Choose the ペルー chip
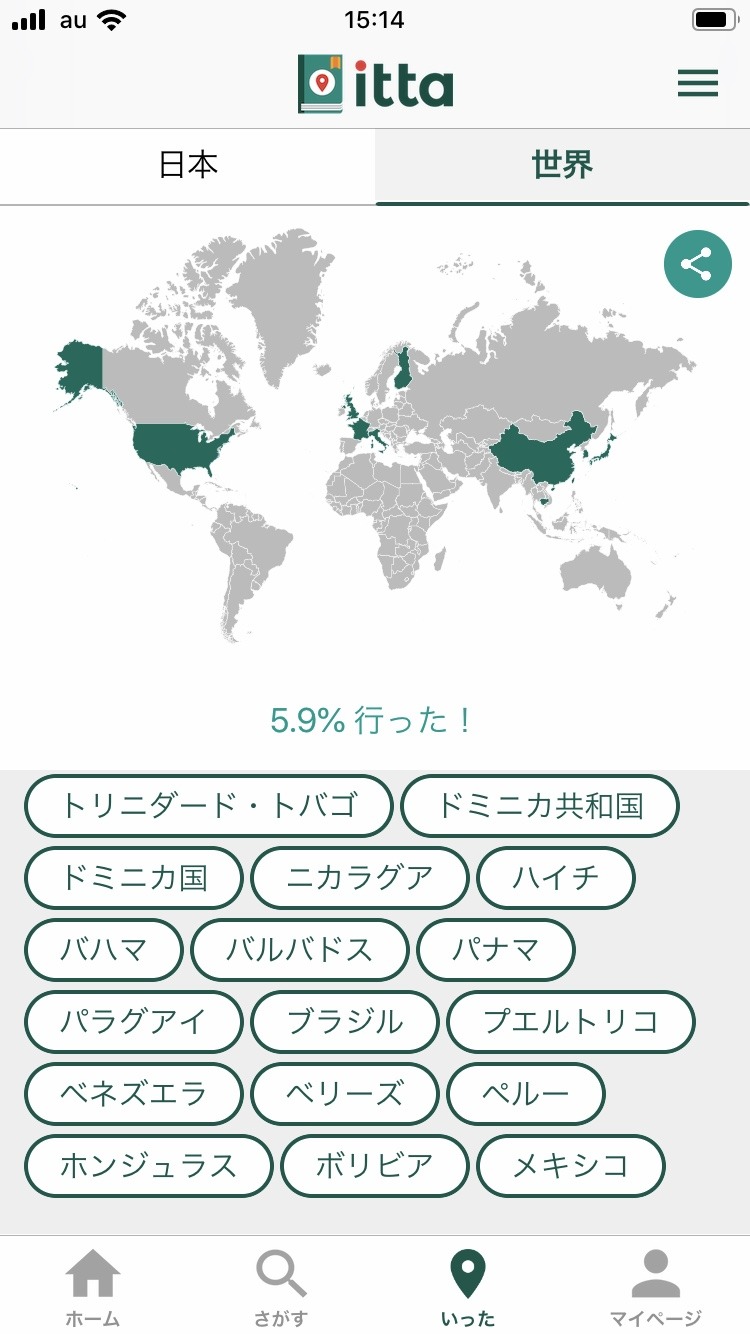Screen dimensions: 750x1334 tap(526, 1094)
